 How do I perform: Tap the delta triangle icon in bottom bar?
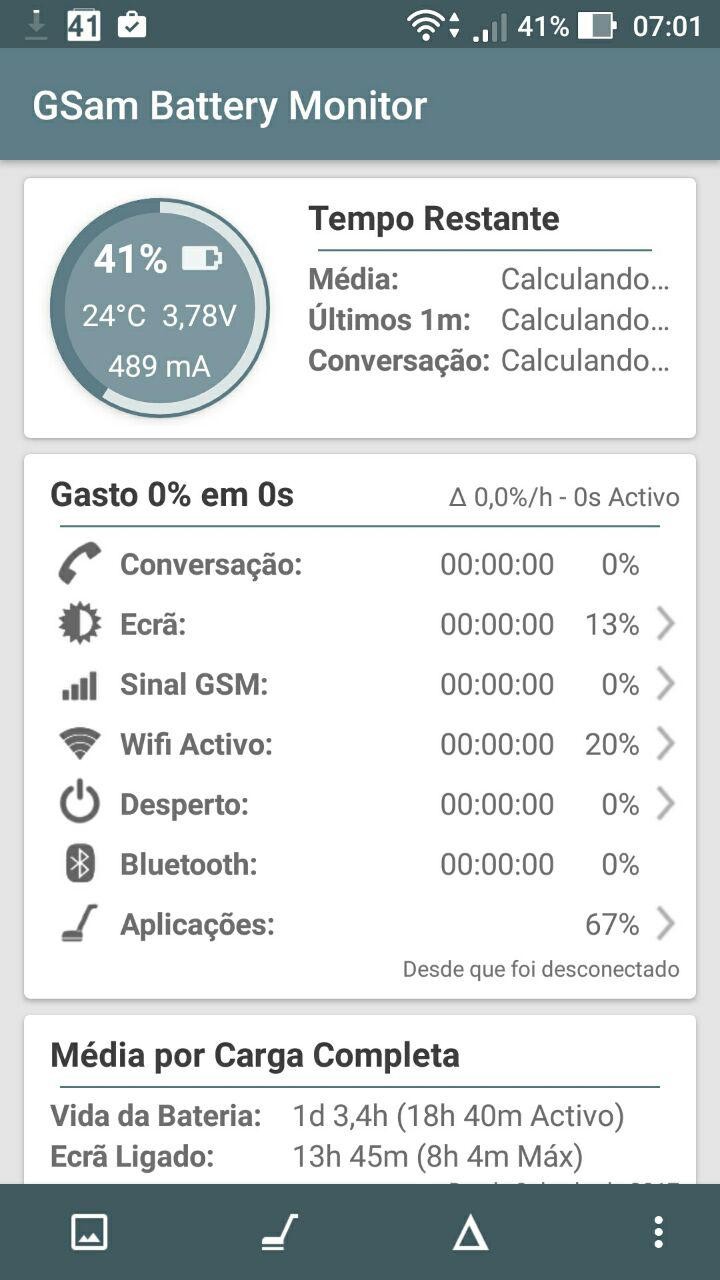(469, 1232)
